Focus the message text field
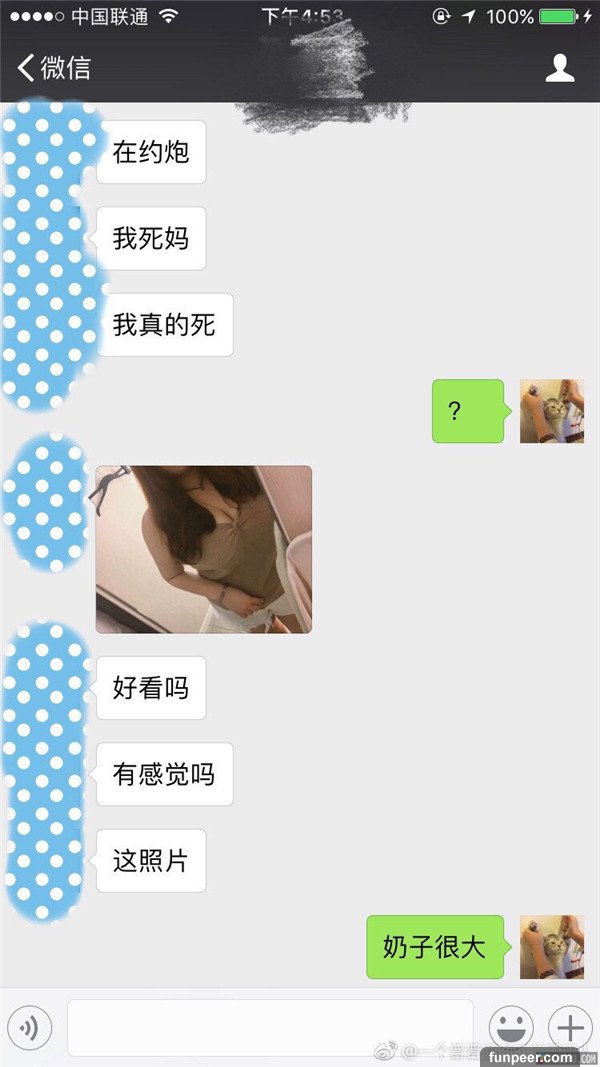The image size is (600, 1067). point(270,1027)
